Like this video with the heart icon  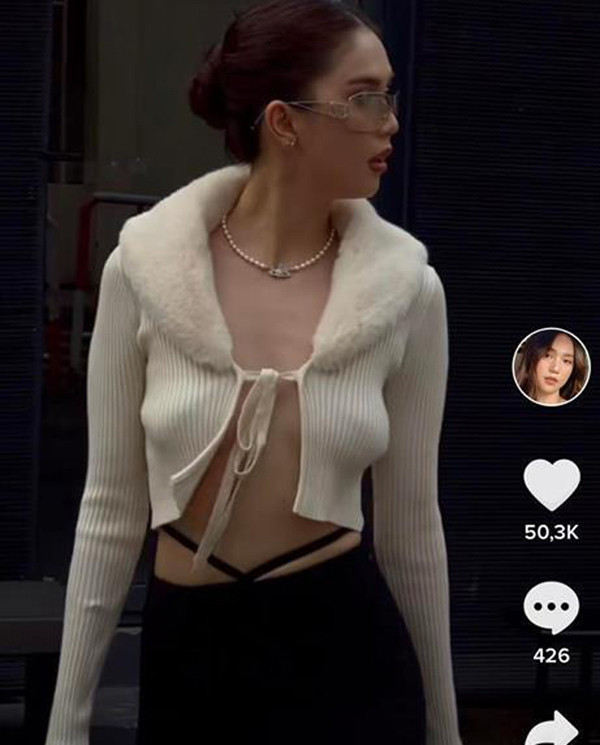click(551, 485)
